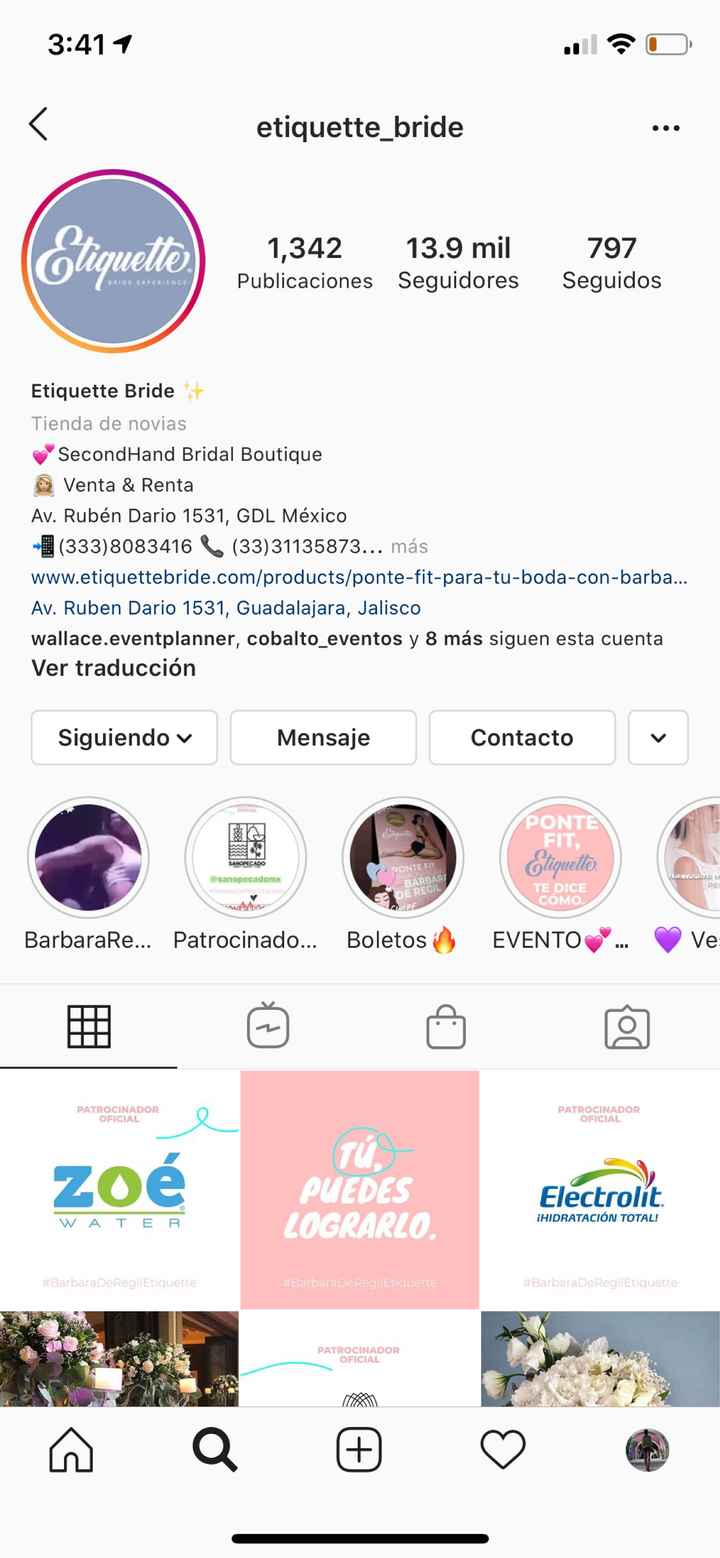The width and height of the screenshot is (720, 1558).
Task: Open the tagged photos tab
Action: point(627,1025)
